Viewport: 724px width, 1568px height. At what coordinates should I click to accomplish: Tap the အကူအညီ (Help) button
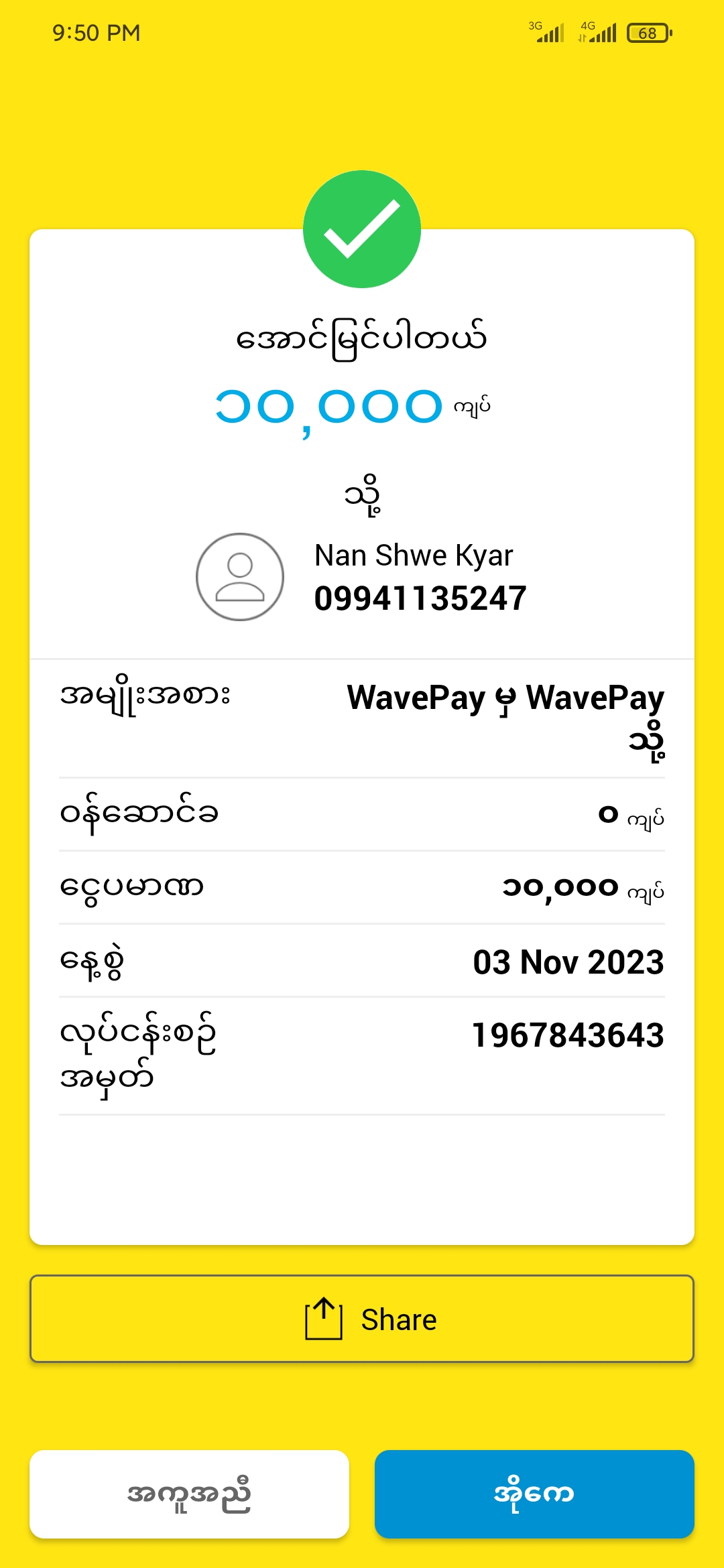click(189, 1494)
